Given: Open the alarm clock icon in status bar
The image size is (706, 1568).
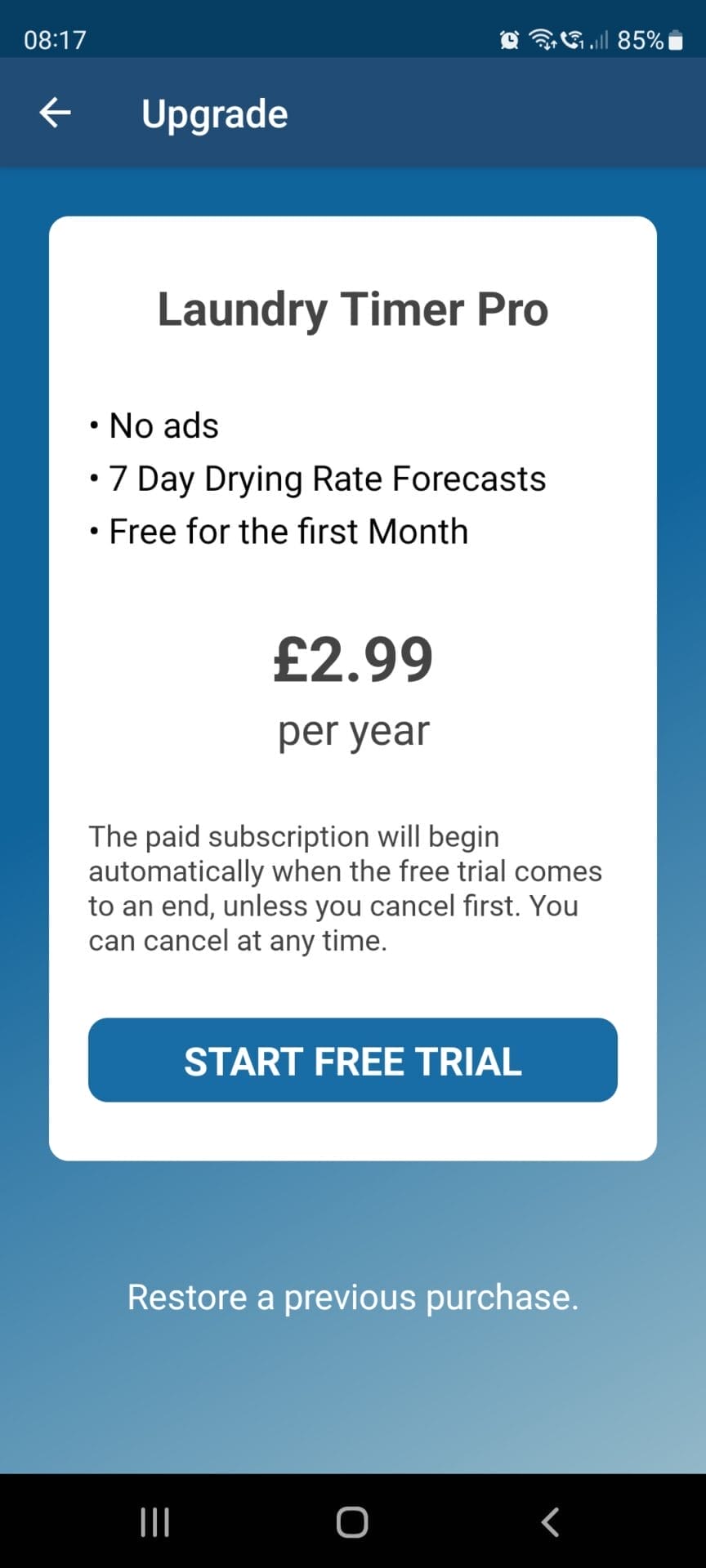Looking at the screenshot, I should [509, 39].
